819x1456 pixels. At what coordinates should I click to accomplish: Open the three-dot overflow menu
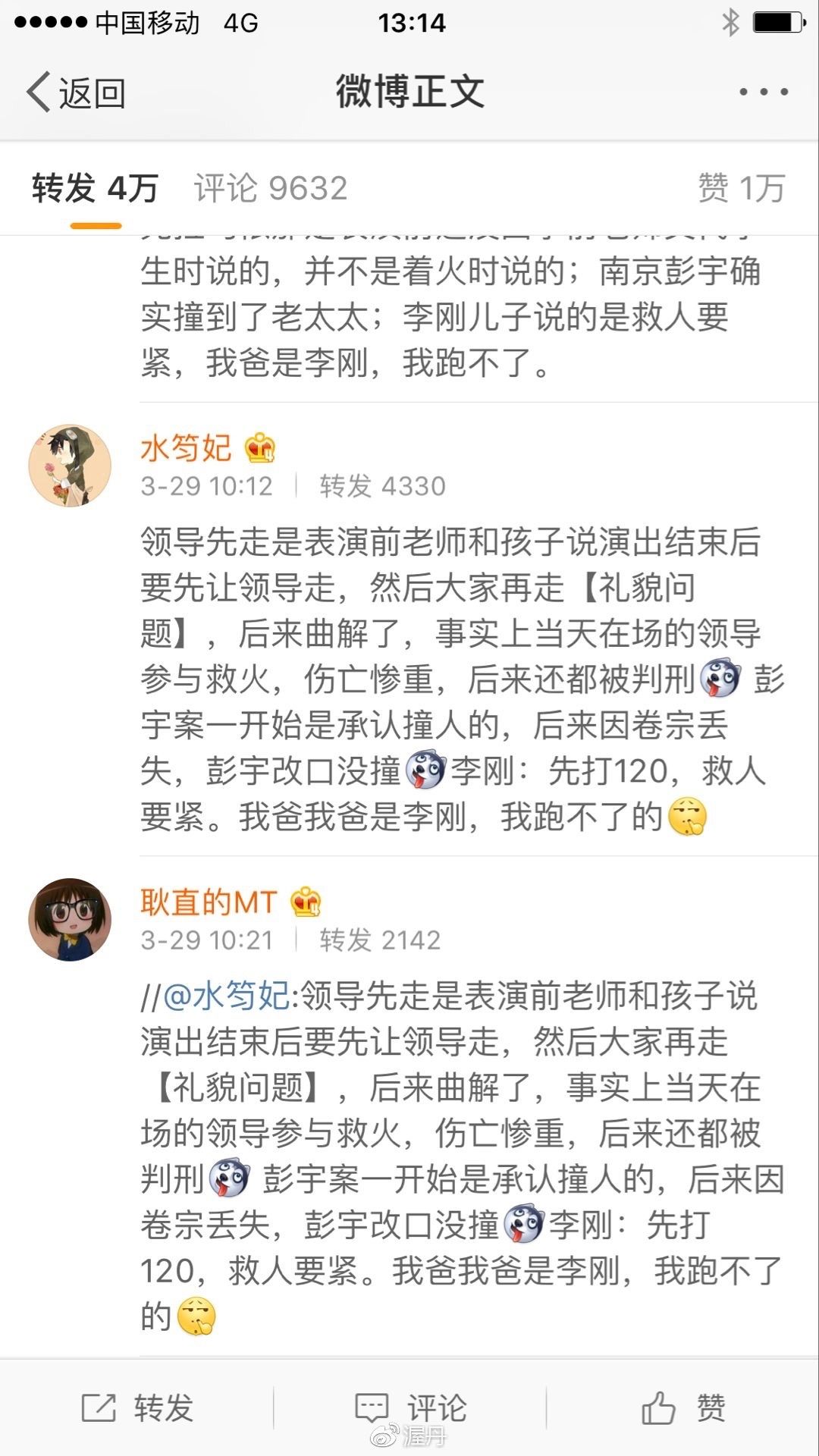763,93
